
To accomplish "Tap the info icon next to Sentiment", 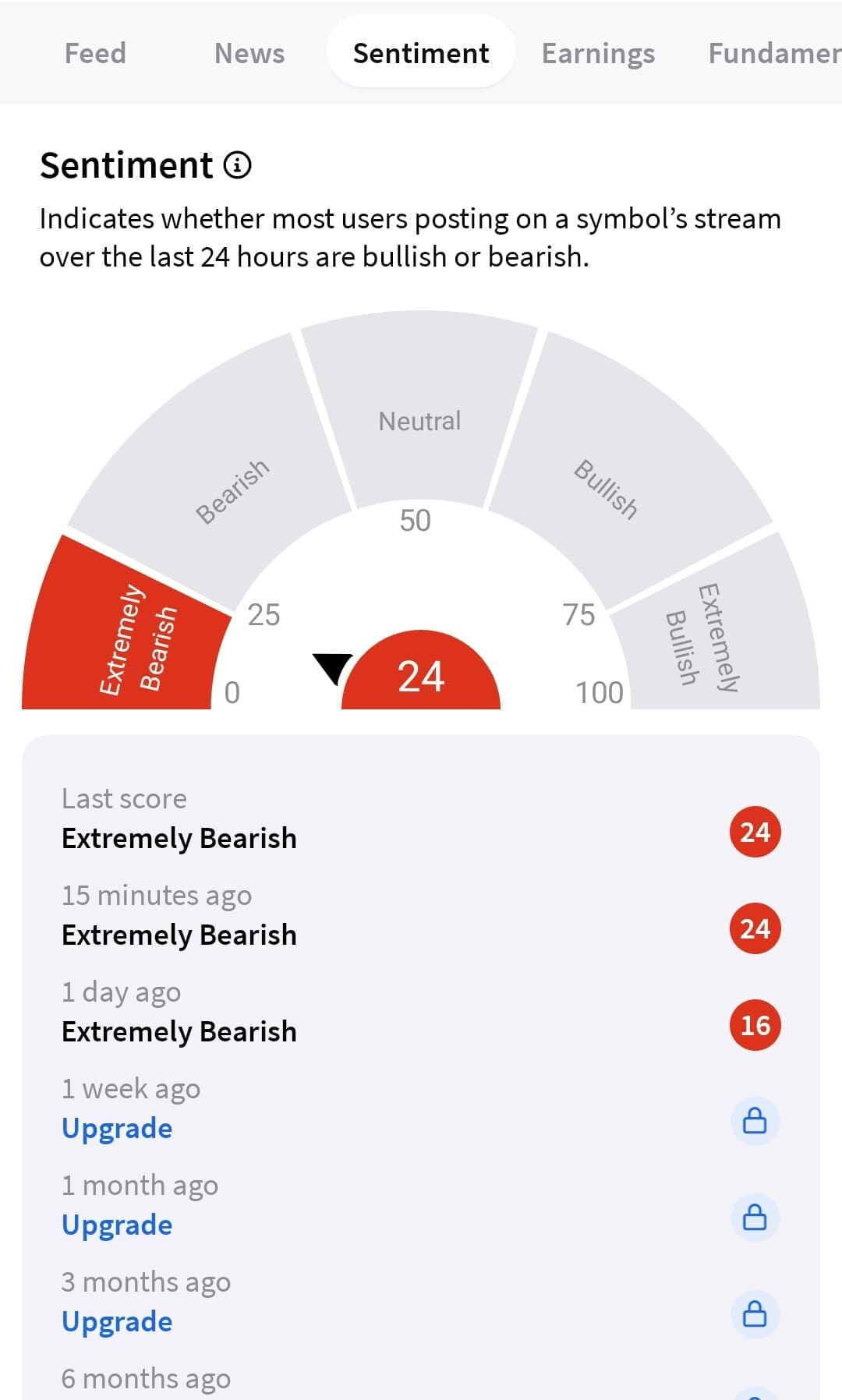I will [x=238, y=165].
